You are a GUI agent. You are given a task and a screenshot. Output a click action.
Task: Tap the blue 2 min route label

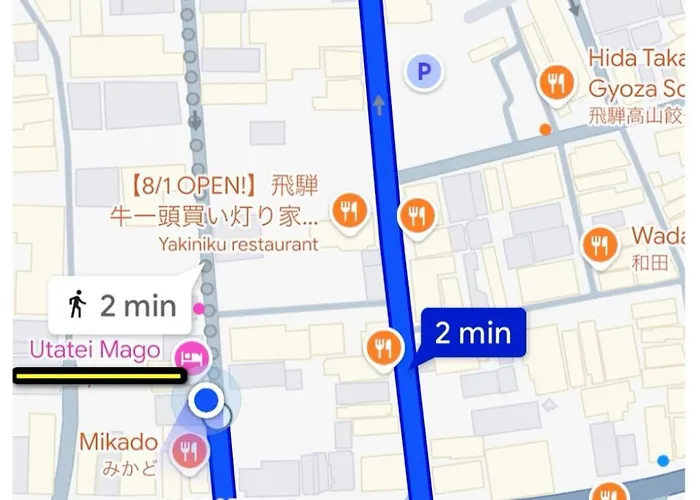pyautogui.click(x=473, y=334)
